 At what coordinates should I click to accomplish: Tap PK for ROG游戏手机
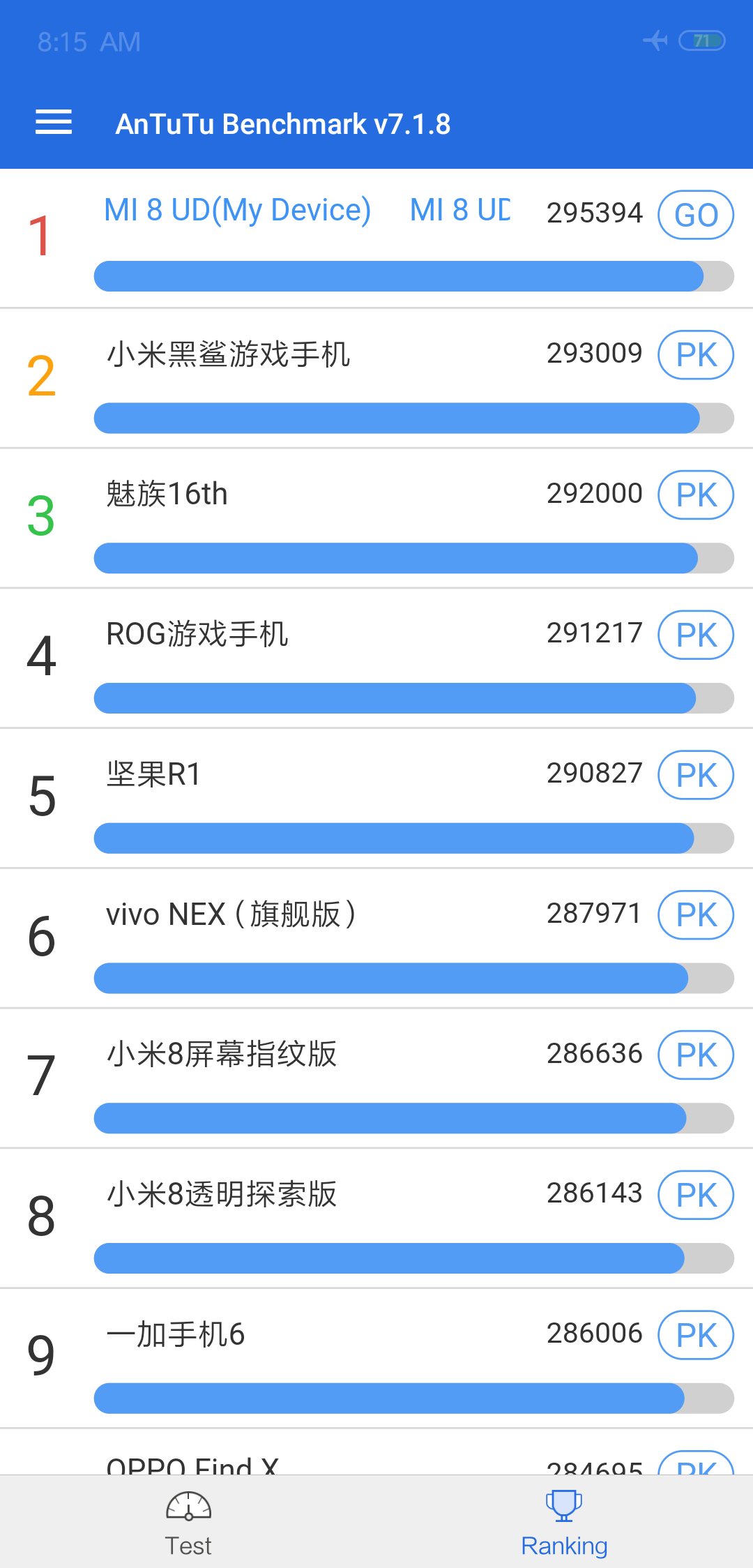[696, 635]
